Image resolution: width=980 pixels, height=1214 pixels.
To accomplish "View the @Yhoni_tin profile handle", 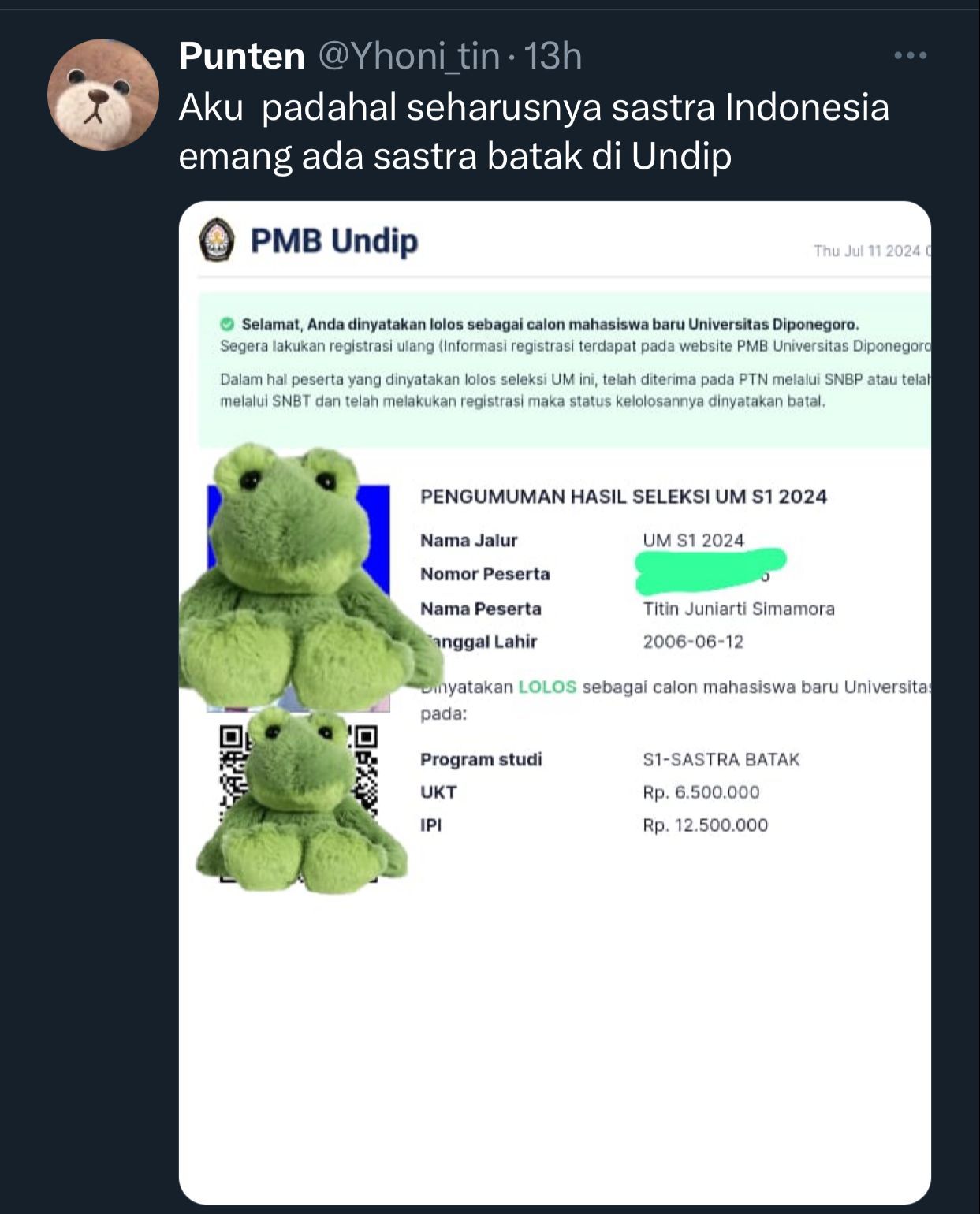I will pos(408,57).
